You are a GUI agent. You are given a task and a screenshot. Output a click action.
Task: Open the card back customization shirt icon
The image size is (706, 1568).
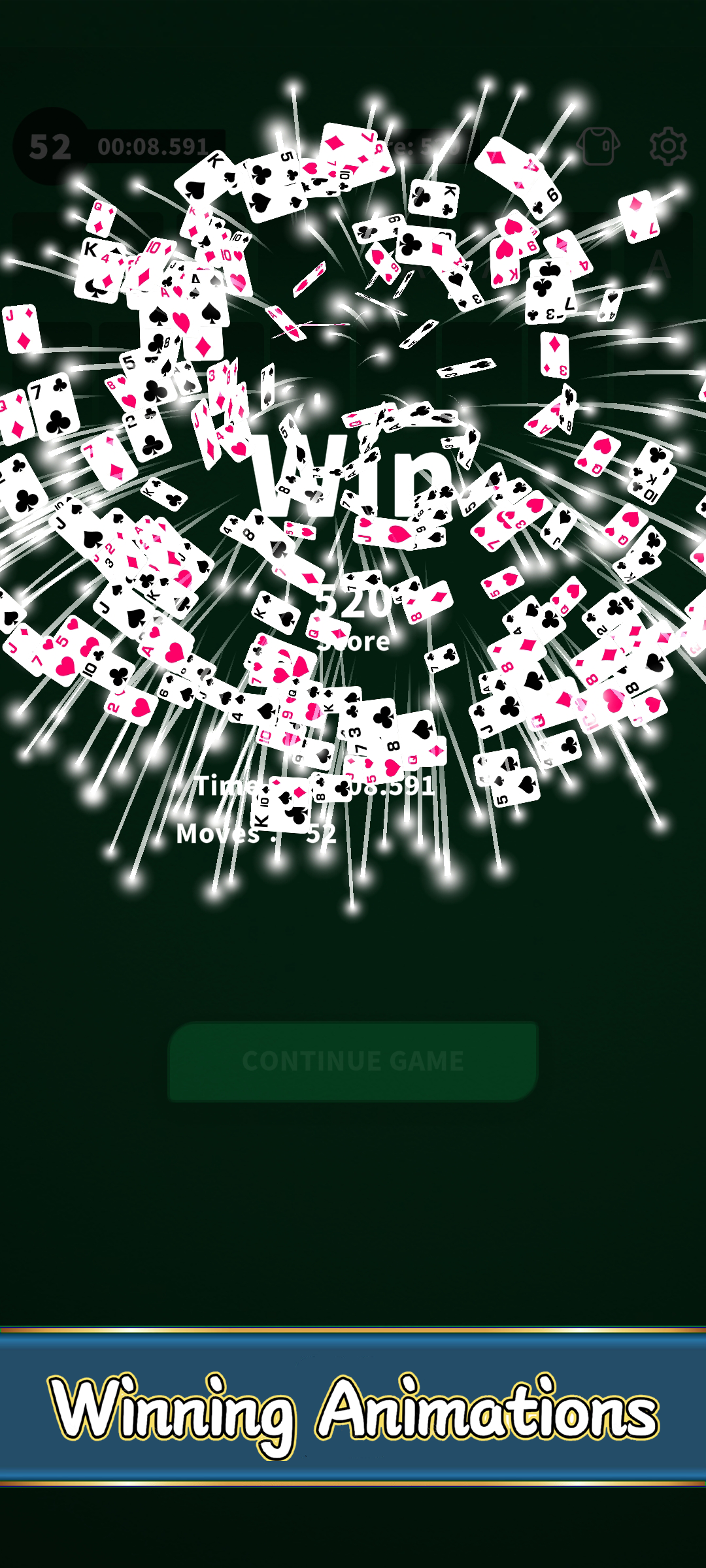(x=598, y=145)
